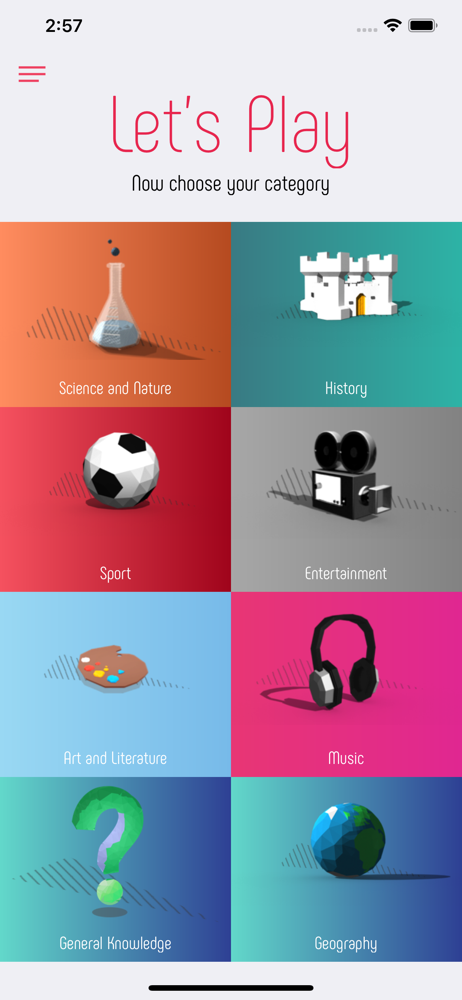Open the Entertainment category
The height and width of the screenshot is (1000, 462).
tap(346, 499)
